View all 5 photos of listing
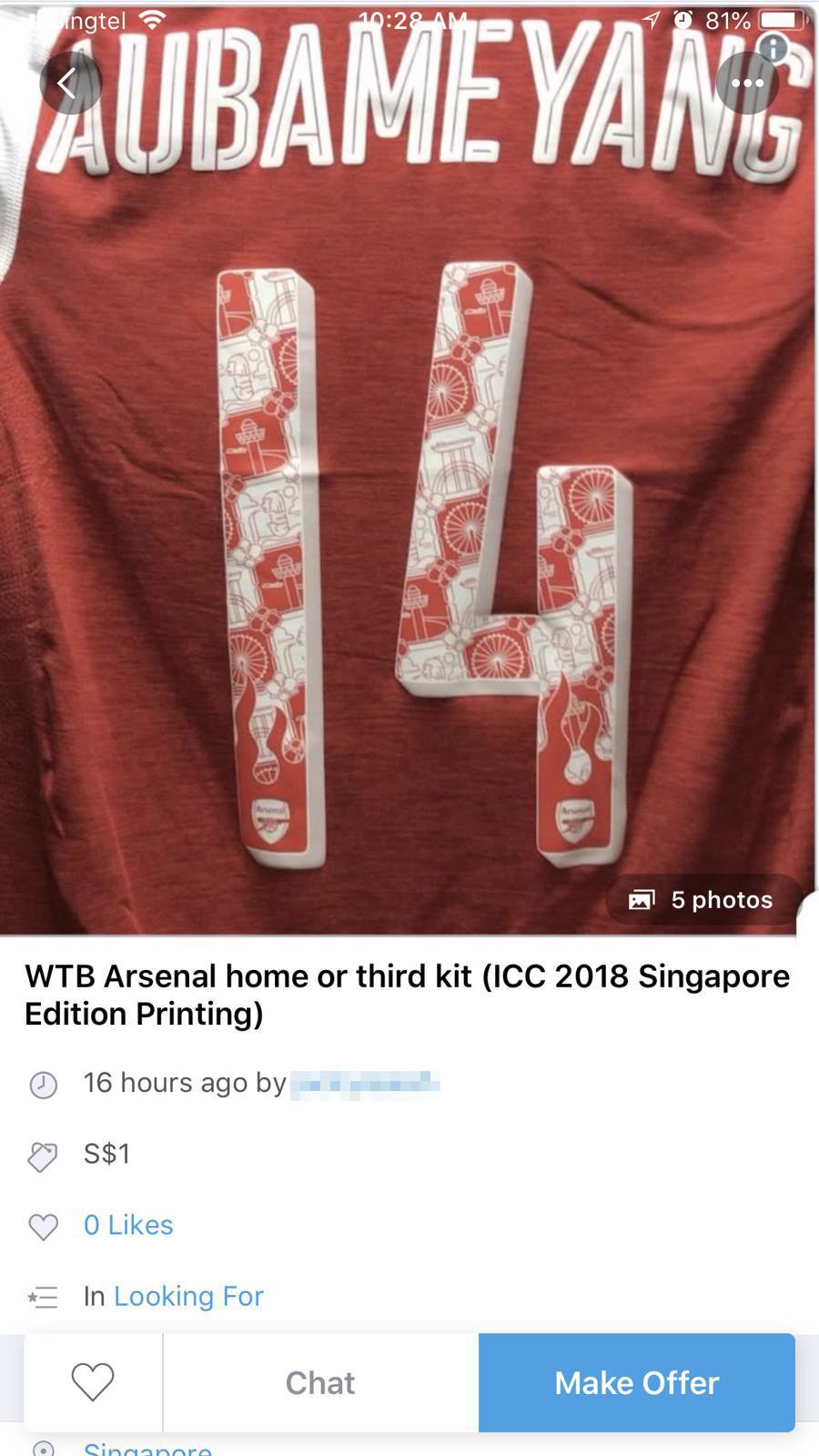Screen dimensions: 819x1456 pos(702,900)
